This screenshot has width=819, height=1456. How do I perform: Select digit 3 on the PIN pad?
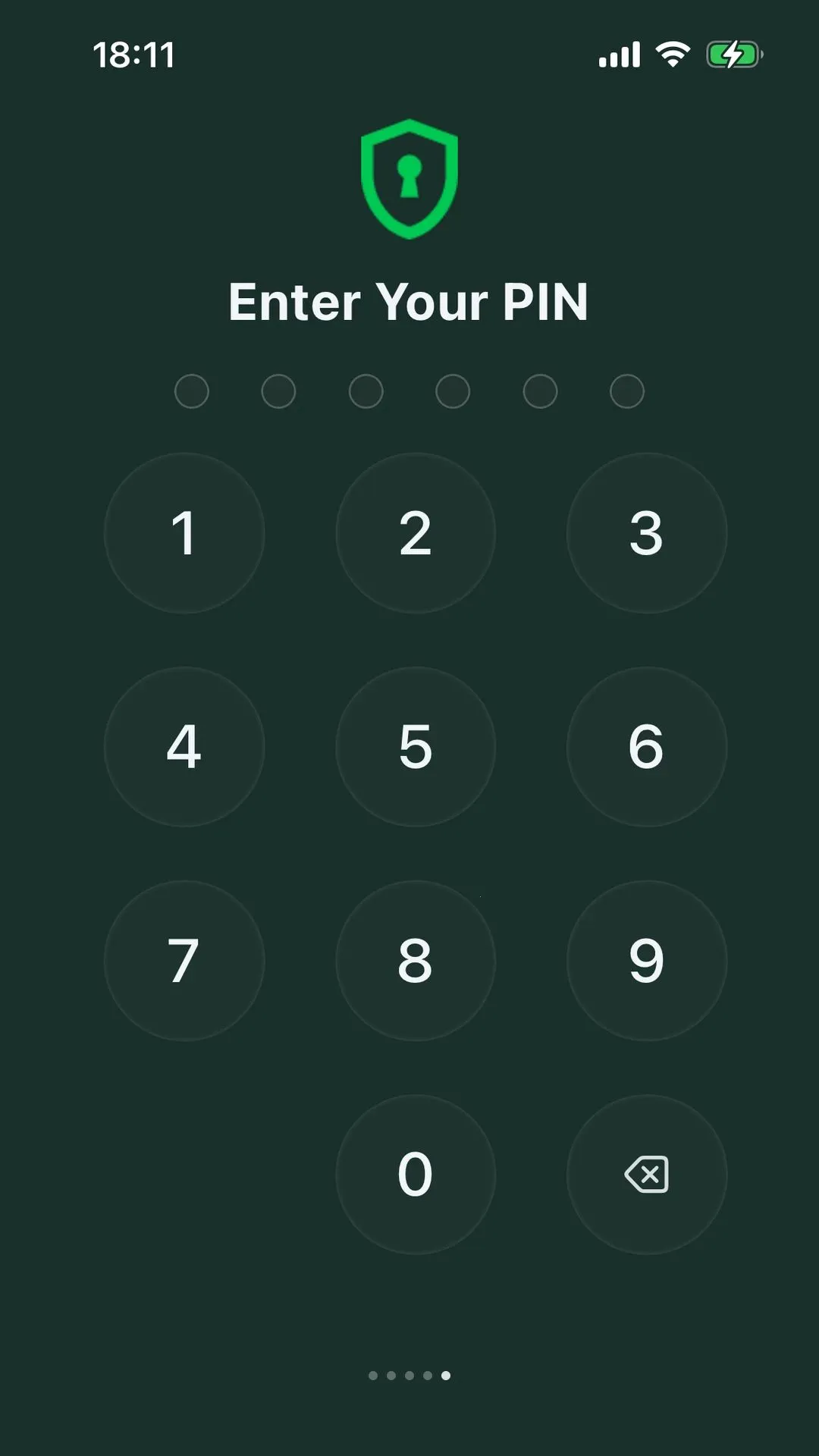[647, 533]
